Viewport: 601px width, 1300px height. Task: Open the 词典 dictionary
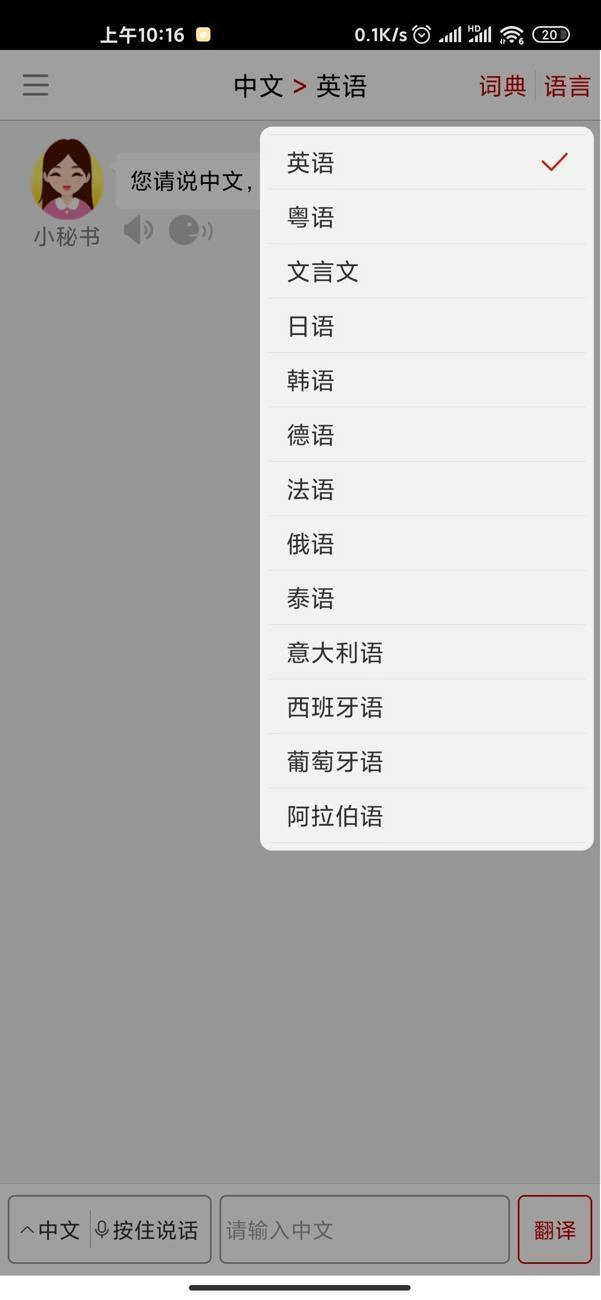click(x=502, y=86)
